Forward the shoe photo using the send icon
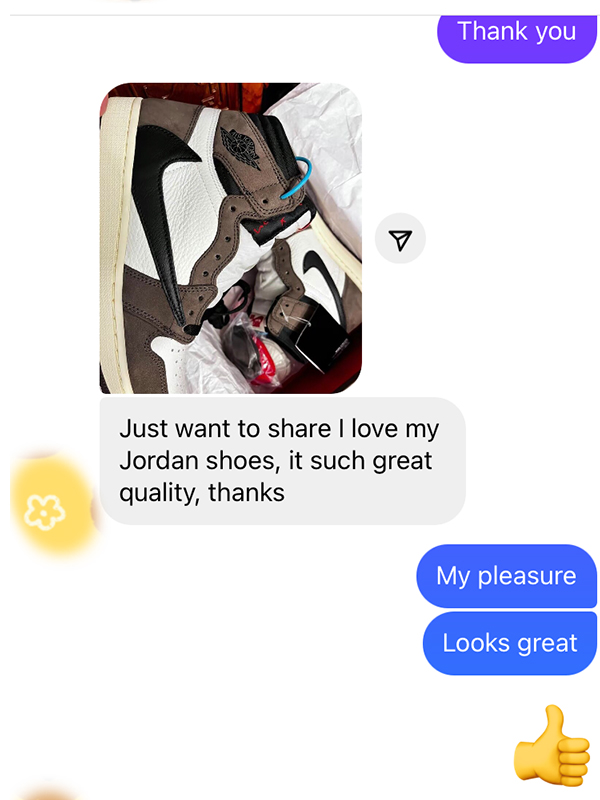 pos(400,240)
